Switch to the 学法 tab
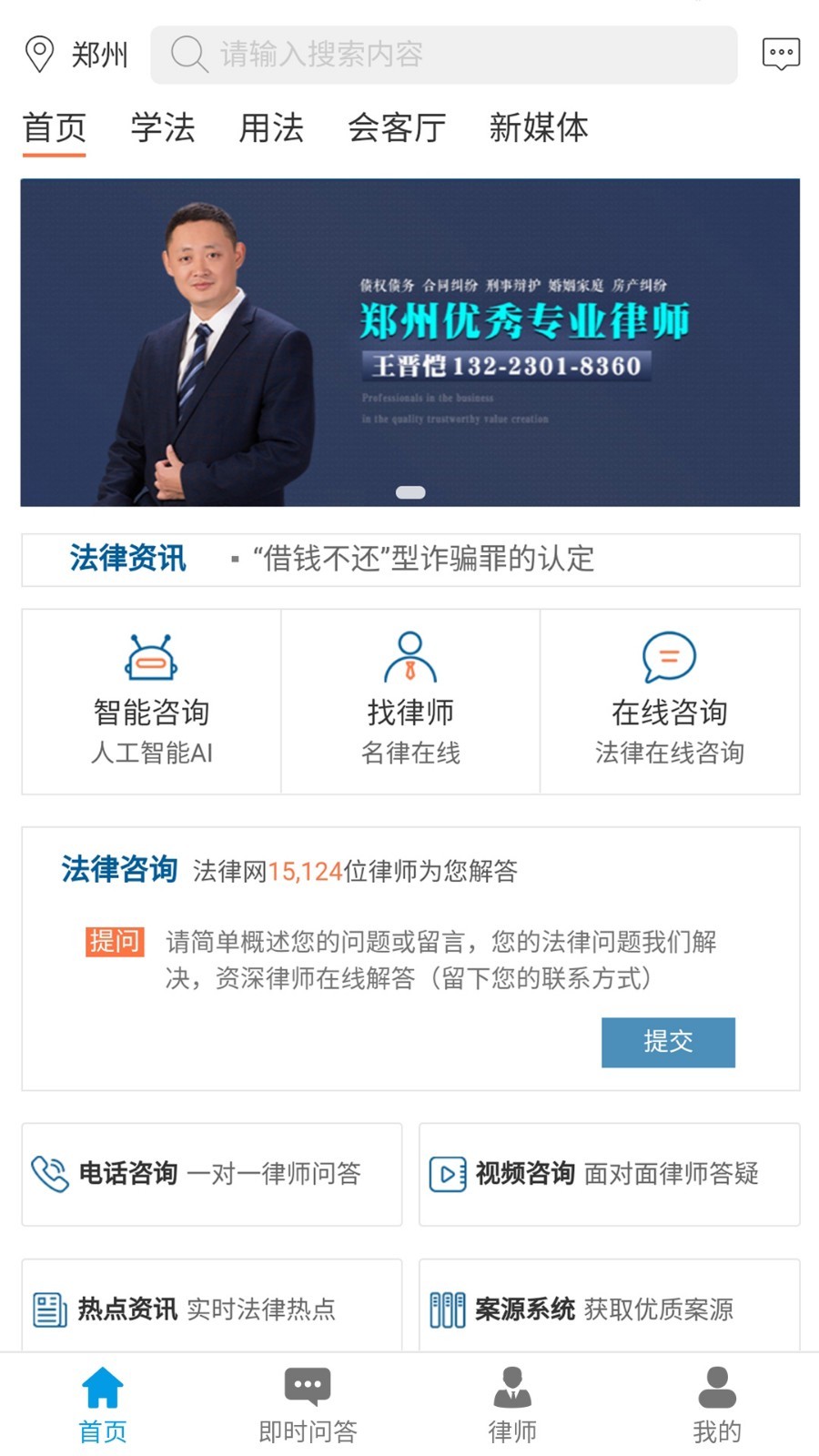Image resolution: width=819 pixels, height=1456 pixels. [164, 129]
